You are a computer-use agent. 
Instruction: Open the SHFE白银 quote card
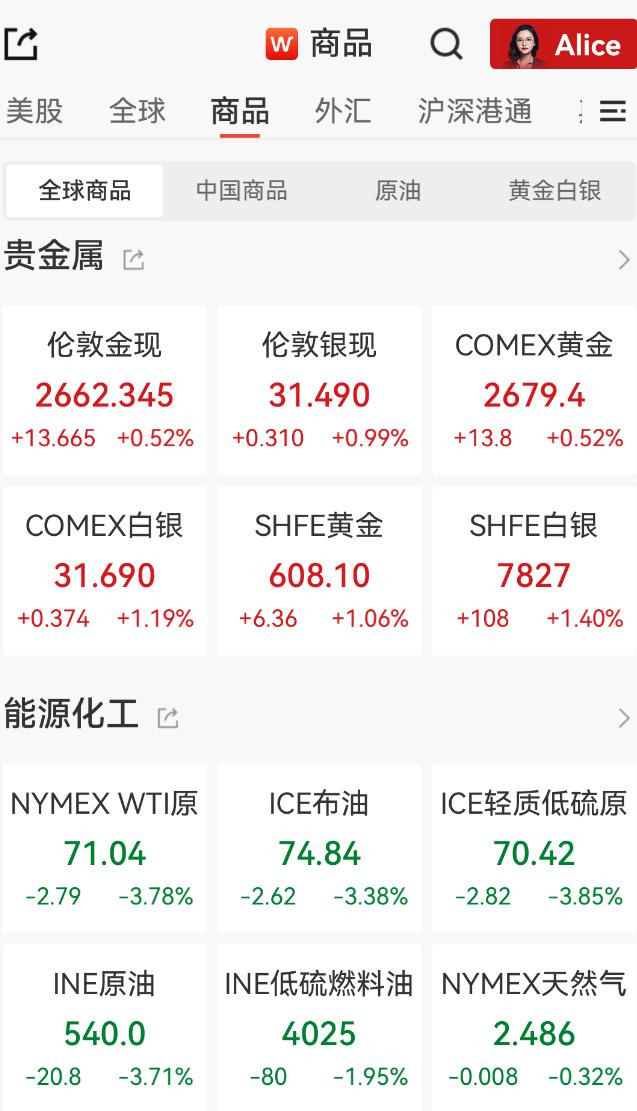point(534,571)
